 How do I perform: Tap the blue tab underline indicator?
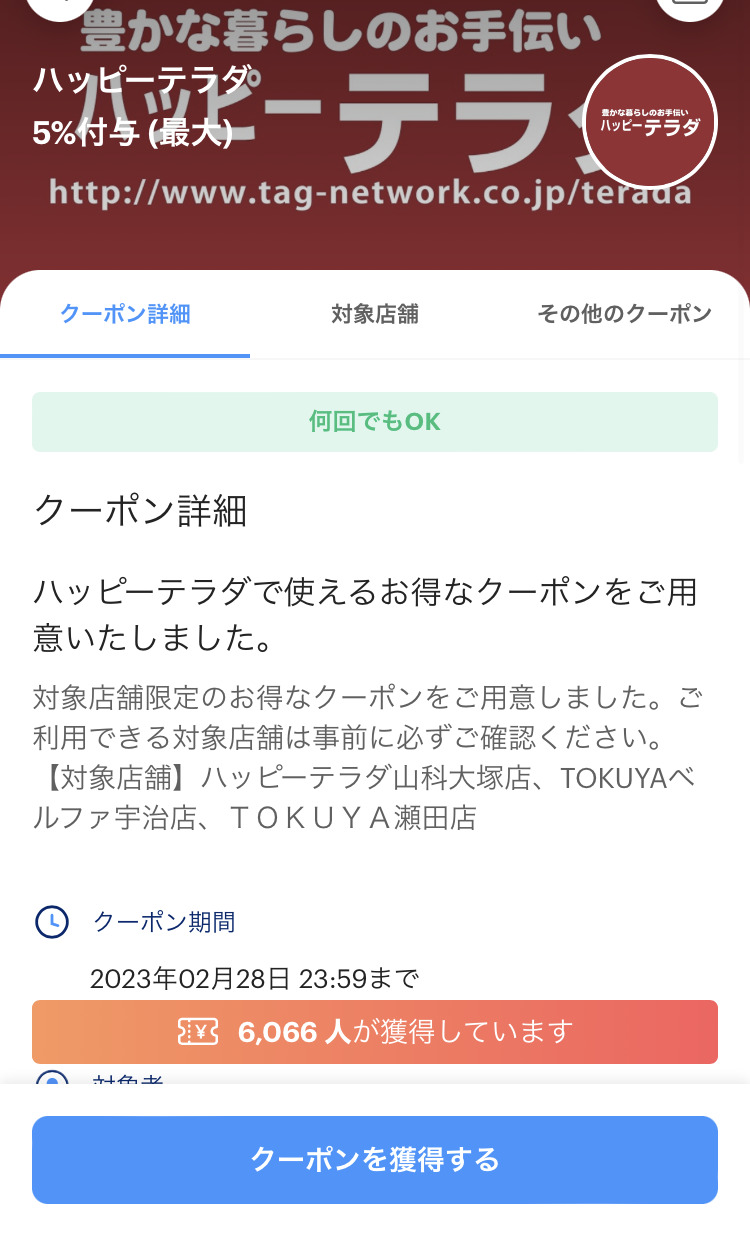click(x=124, y=354)
